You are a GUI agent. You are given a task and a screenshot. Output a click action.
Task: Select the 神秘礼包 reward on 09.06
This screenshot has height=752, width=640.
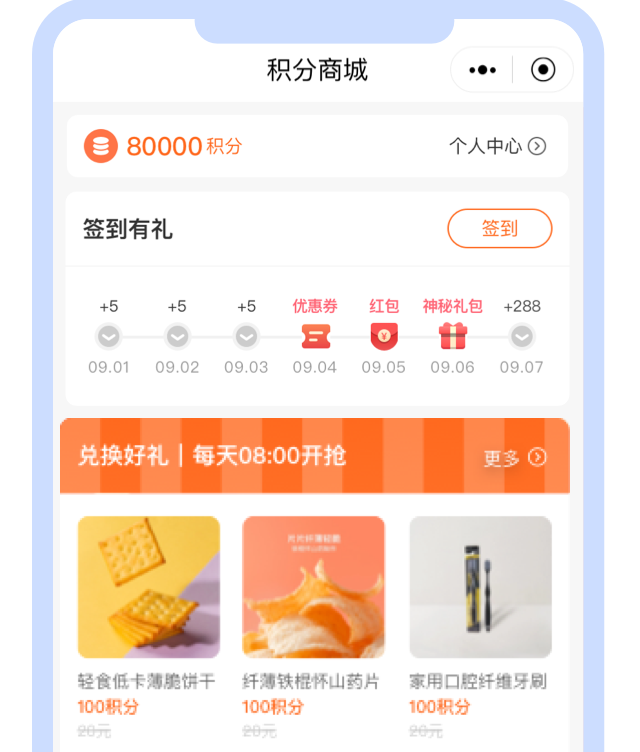(x=453, y=336)
